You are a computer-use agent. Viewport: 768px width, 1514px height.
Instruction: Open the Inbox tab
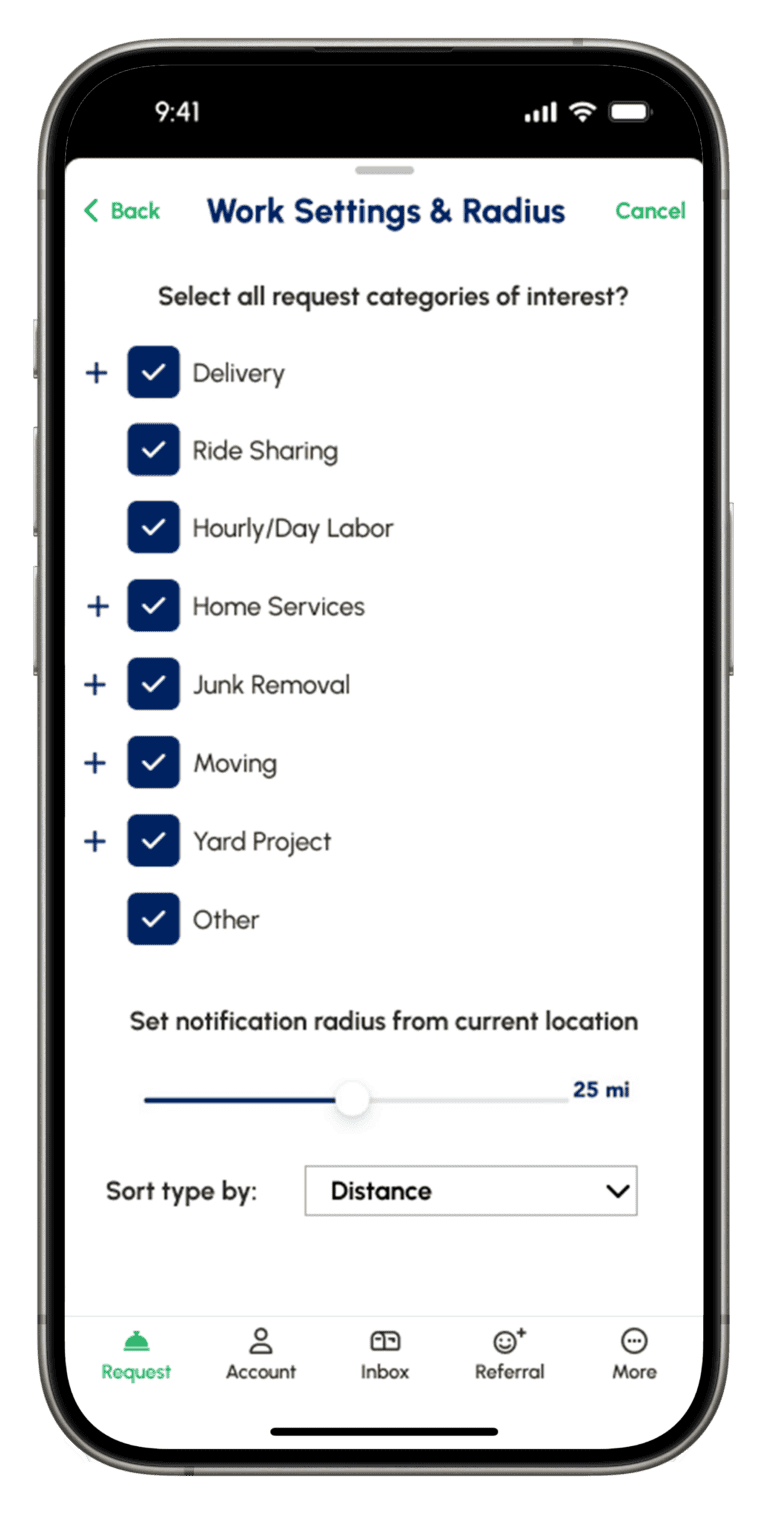[385, 1354]
